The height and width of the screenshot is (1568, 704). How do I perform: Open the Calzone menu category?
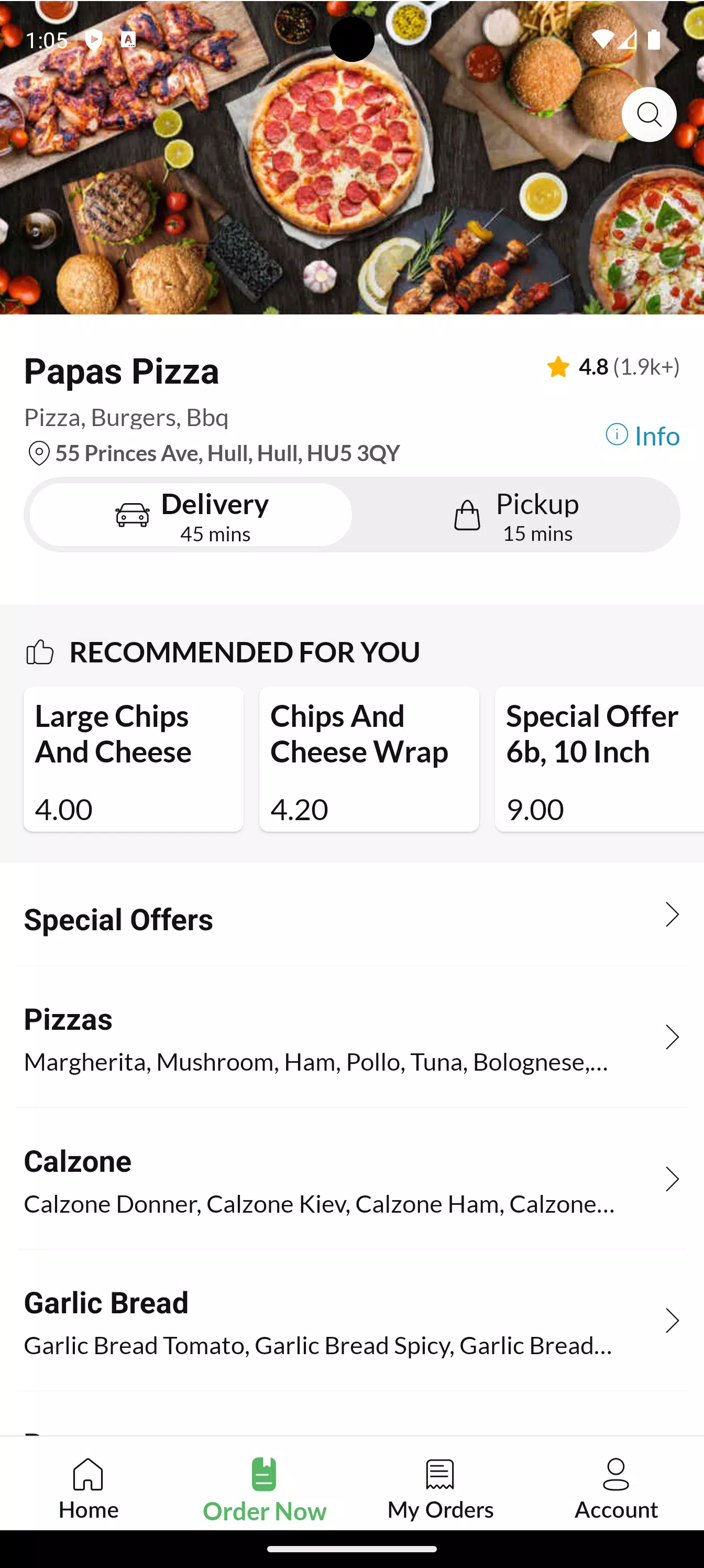point(351,1180)
